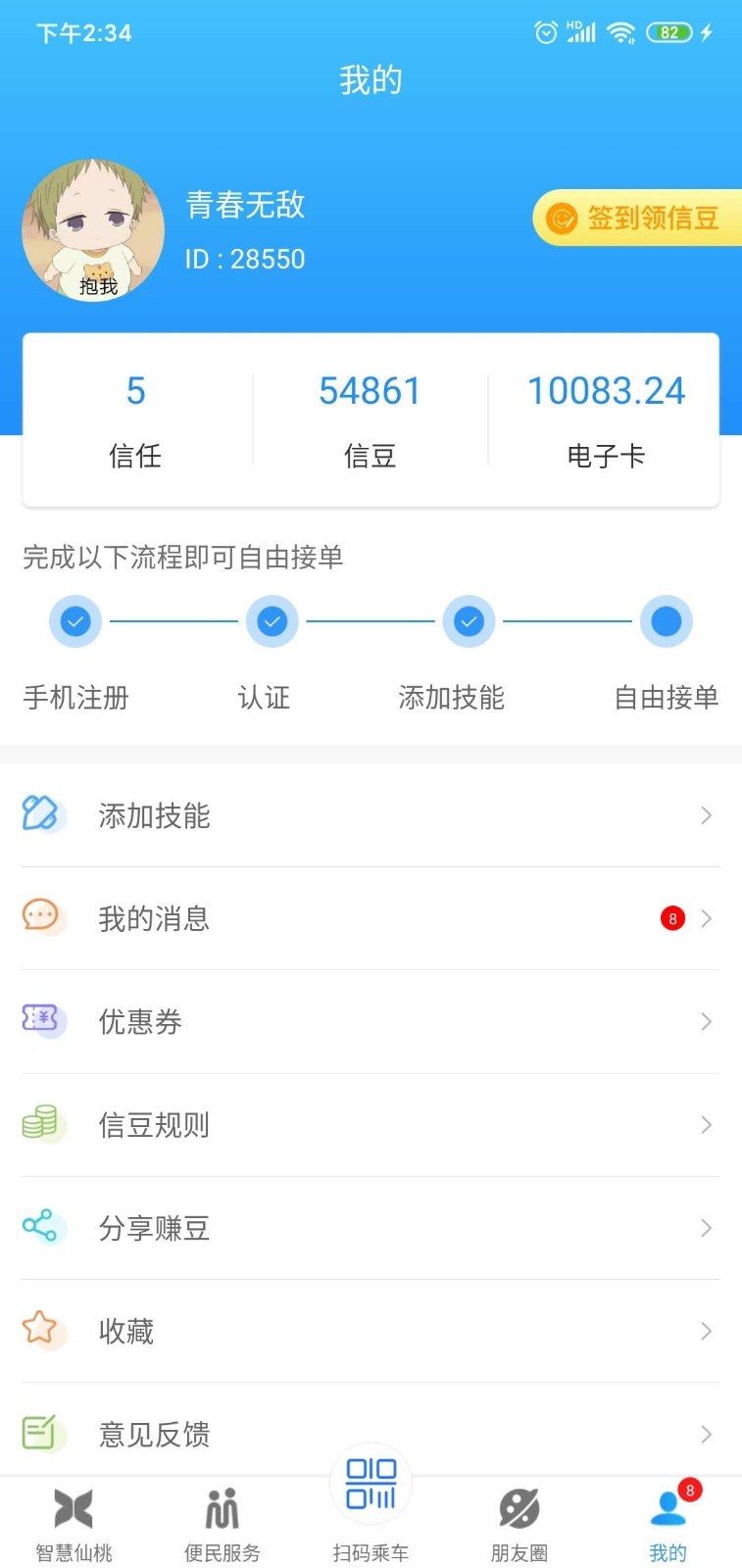Select the 添加技能 skill icon
Image resolution: width=742 pixels, height=1568 pixels.
point(43,814)
